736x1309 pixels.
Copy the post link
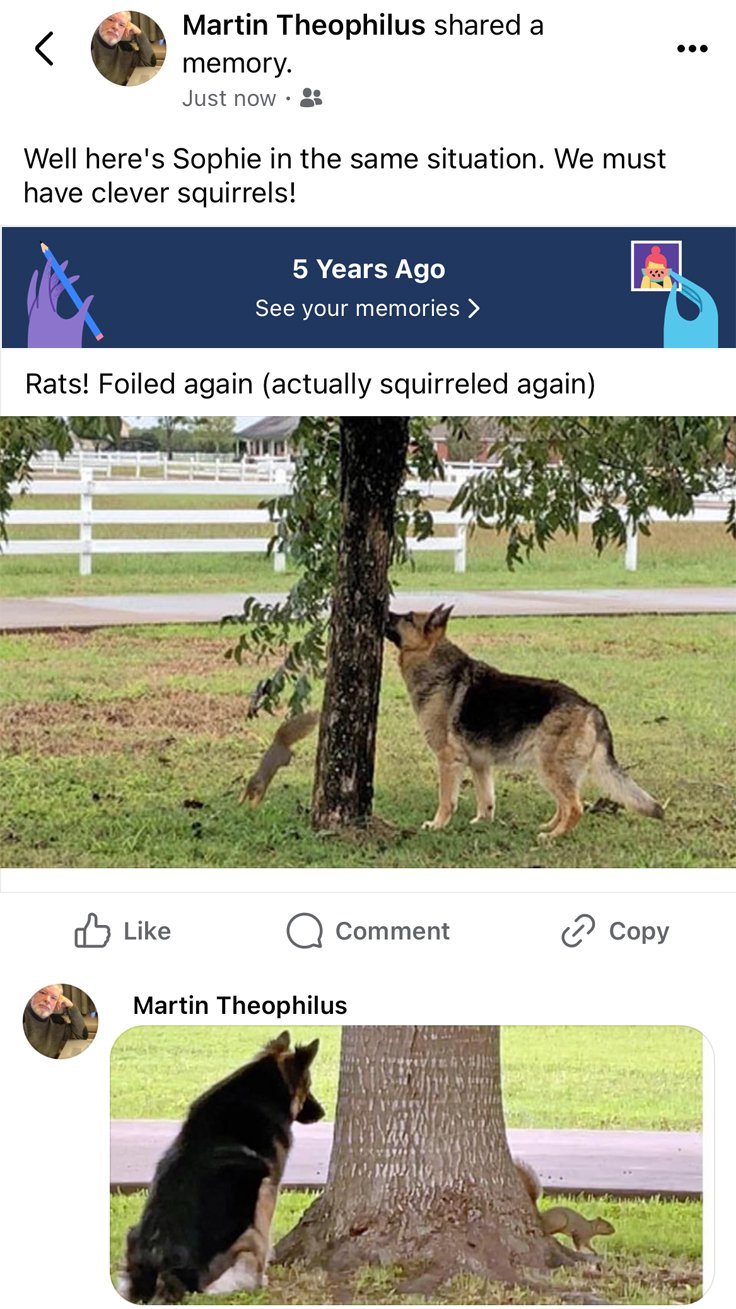[x=614, y=931]
